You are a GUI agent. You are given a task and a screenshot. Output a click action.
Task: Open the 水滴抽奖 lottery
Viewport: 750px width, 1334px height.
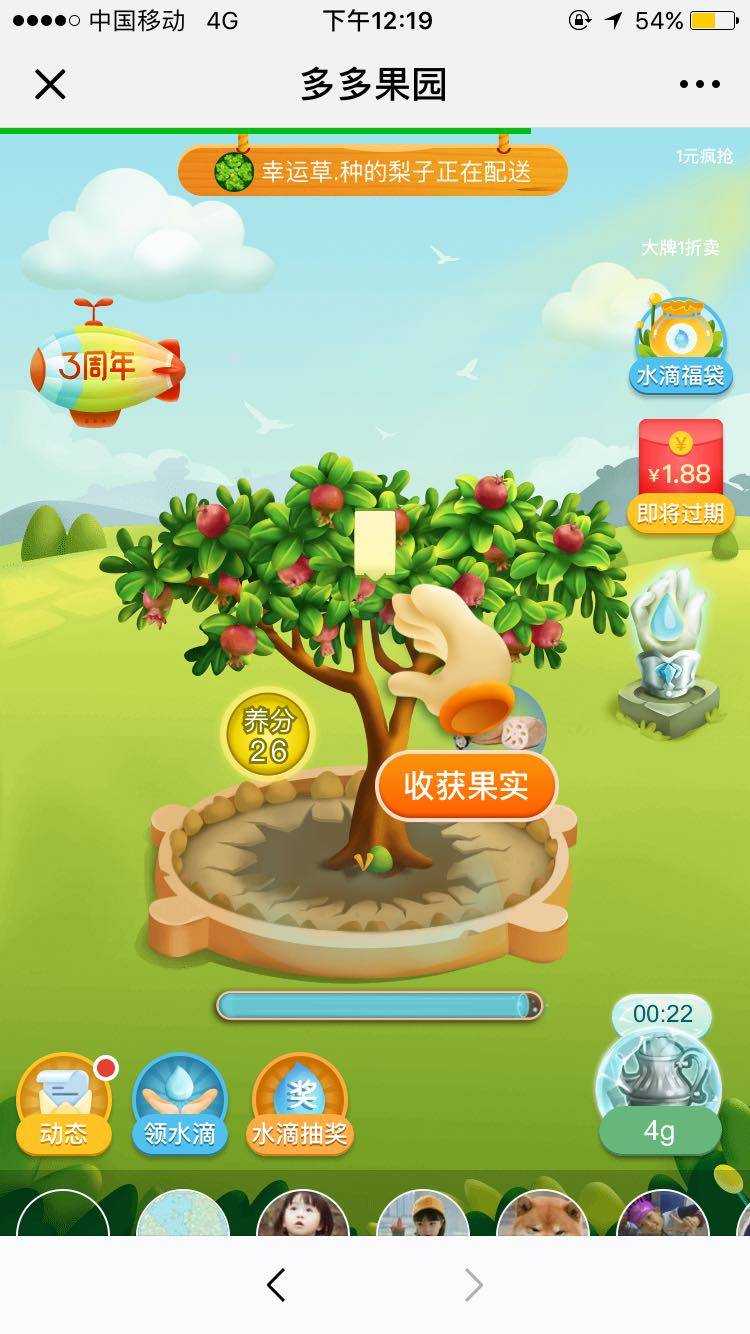click(x=299, y=1104)
